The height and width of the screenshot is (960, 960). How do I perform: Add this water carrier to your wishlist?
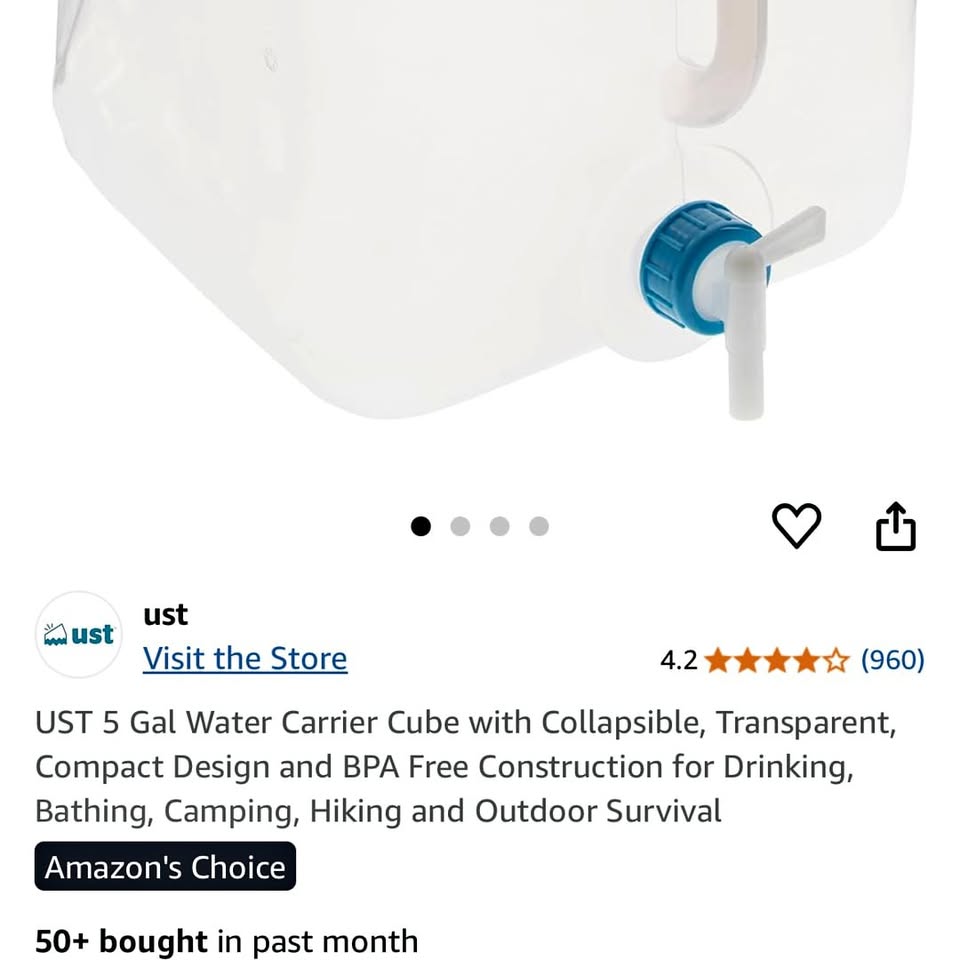click(796, 526)
